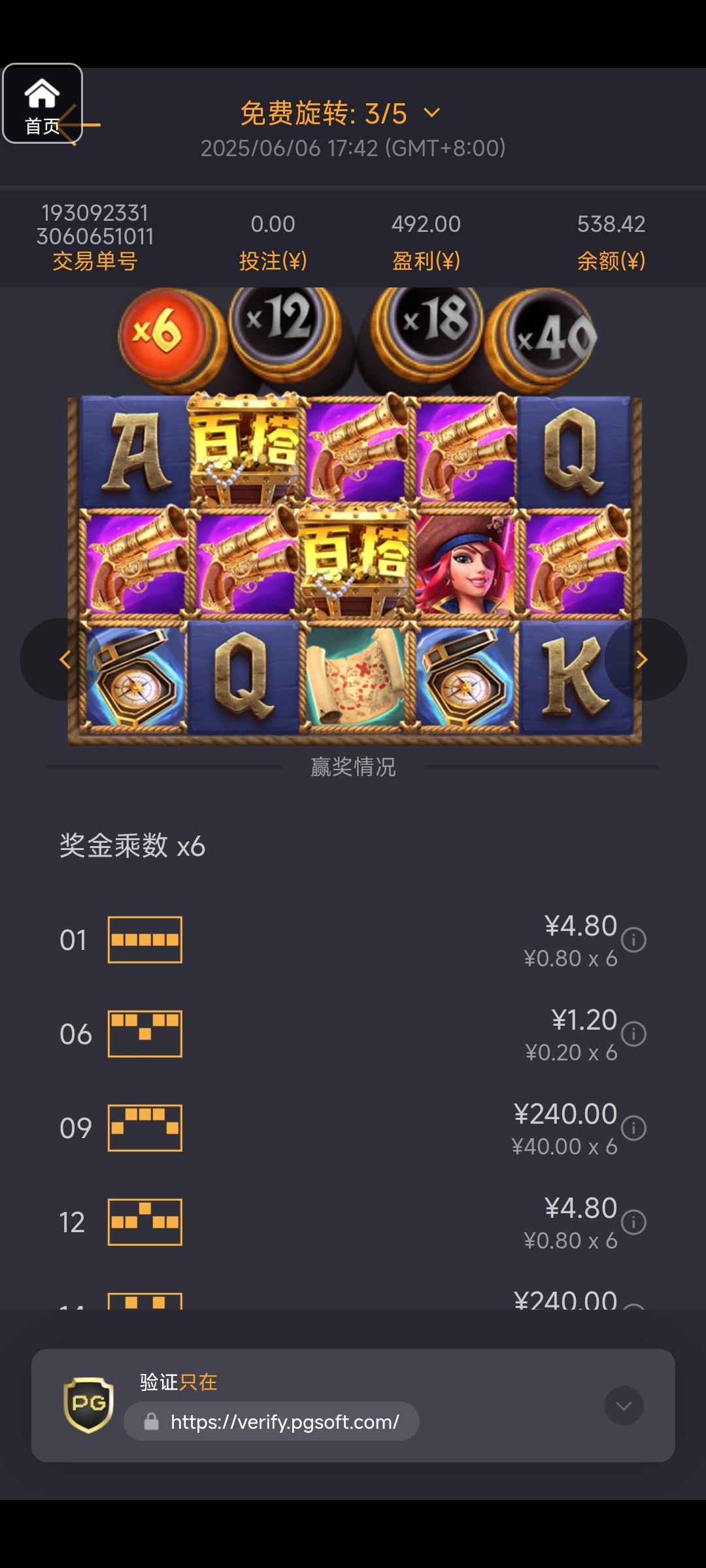Collapse the PG verification panel
706x1568 pixels.
(624, 1405)
